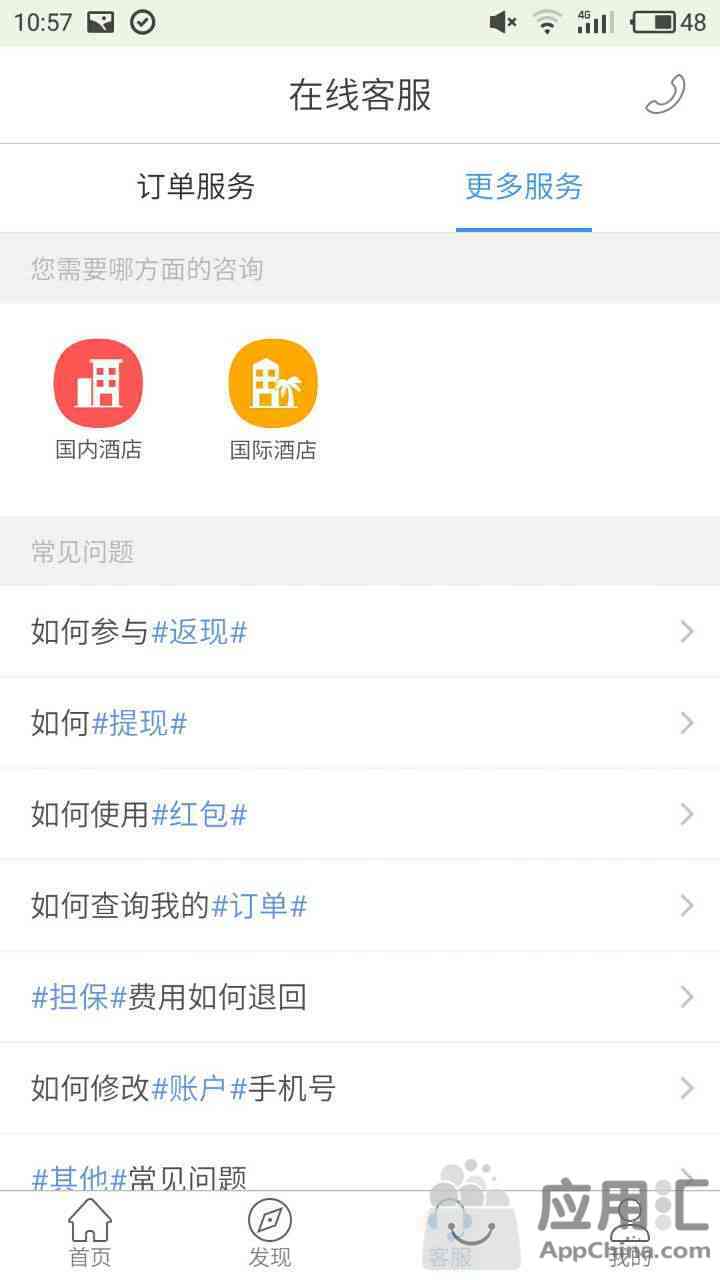This screenshot has height=1280, width=720.
Task: Open 如何查询我的#订单# question
Action: [x=360, y=906]
